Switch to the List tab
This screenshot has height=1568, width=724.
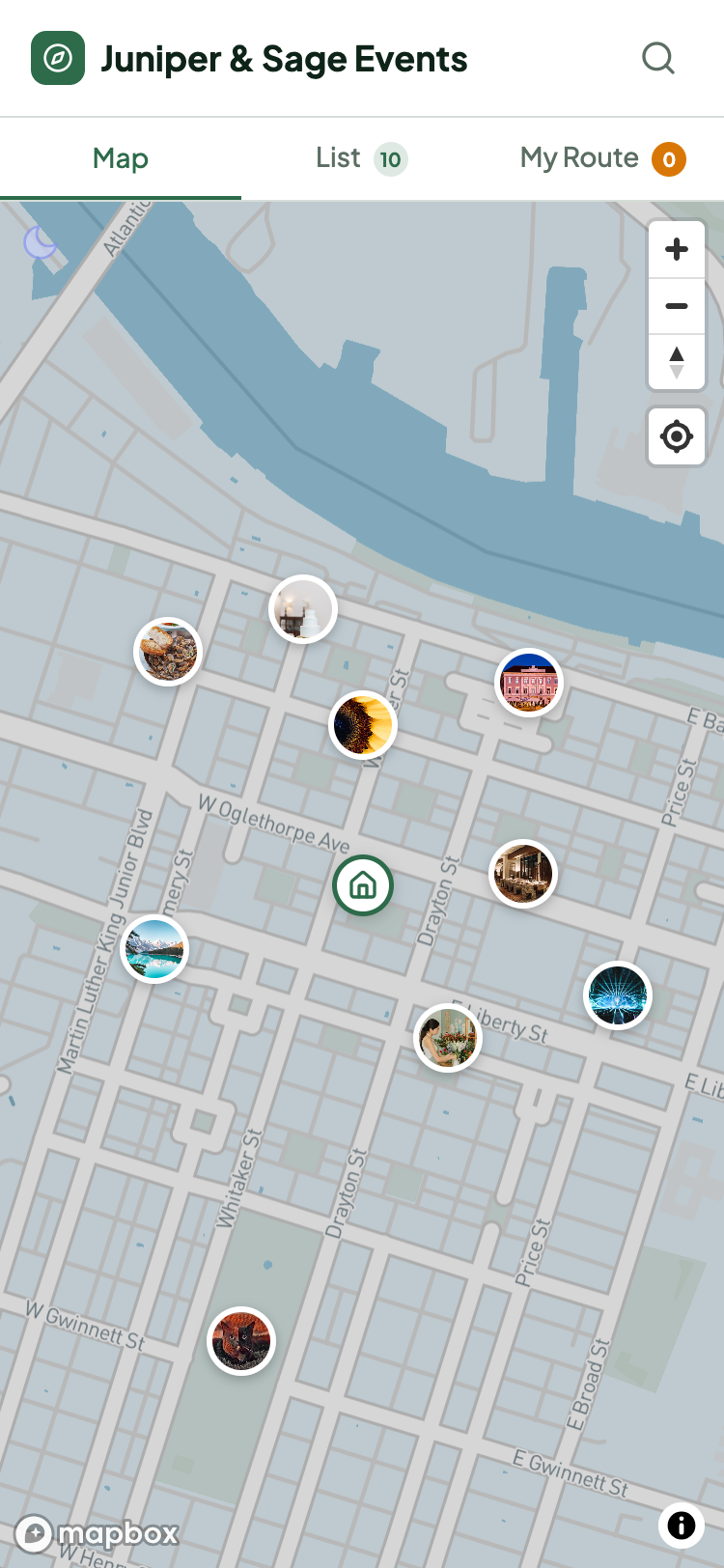tap(337, 157)
